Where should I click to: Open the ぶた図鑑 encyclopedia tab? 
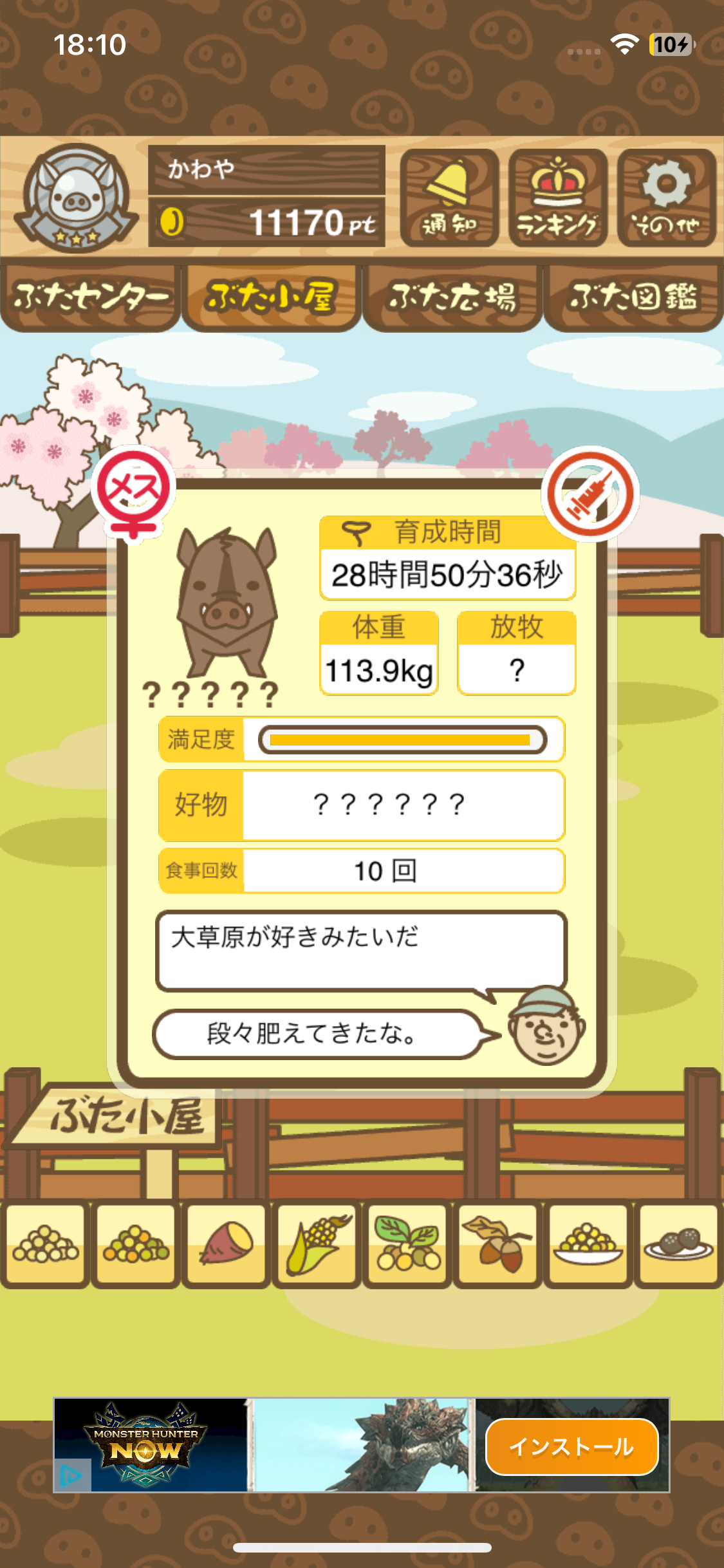633,297
